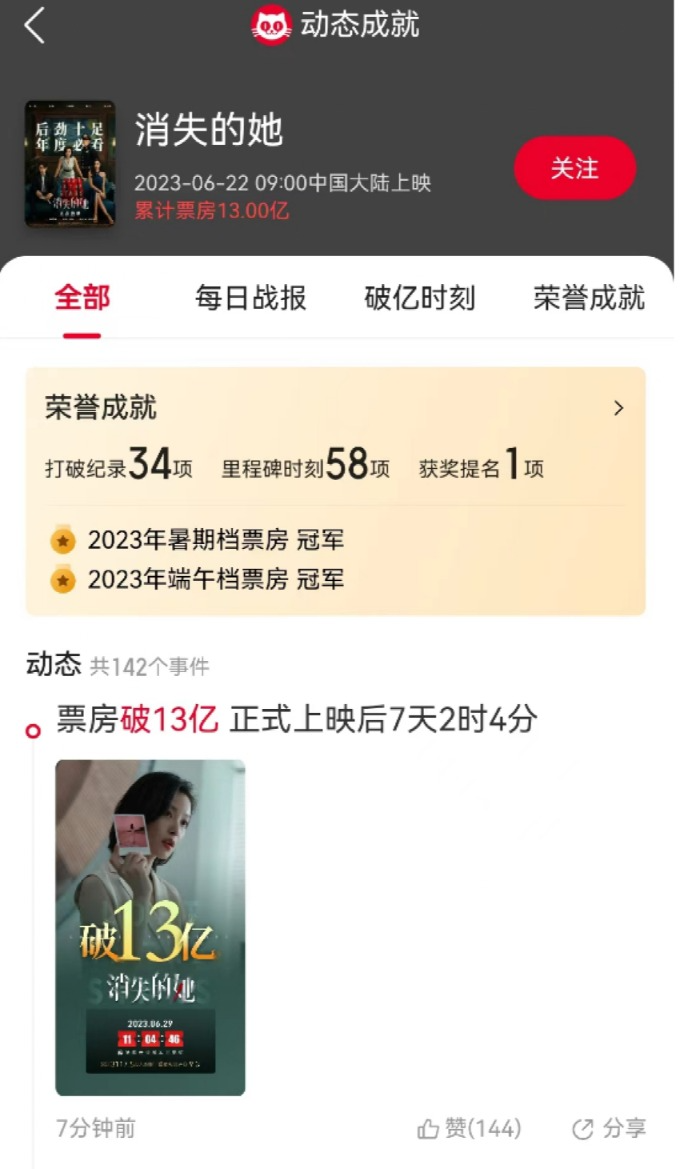Expand the 荣誉成就 card chevron
Image resolution: width=684 pixels, height=1169 pixels.
pyautogui.click(x=618, y=408)
